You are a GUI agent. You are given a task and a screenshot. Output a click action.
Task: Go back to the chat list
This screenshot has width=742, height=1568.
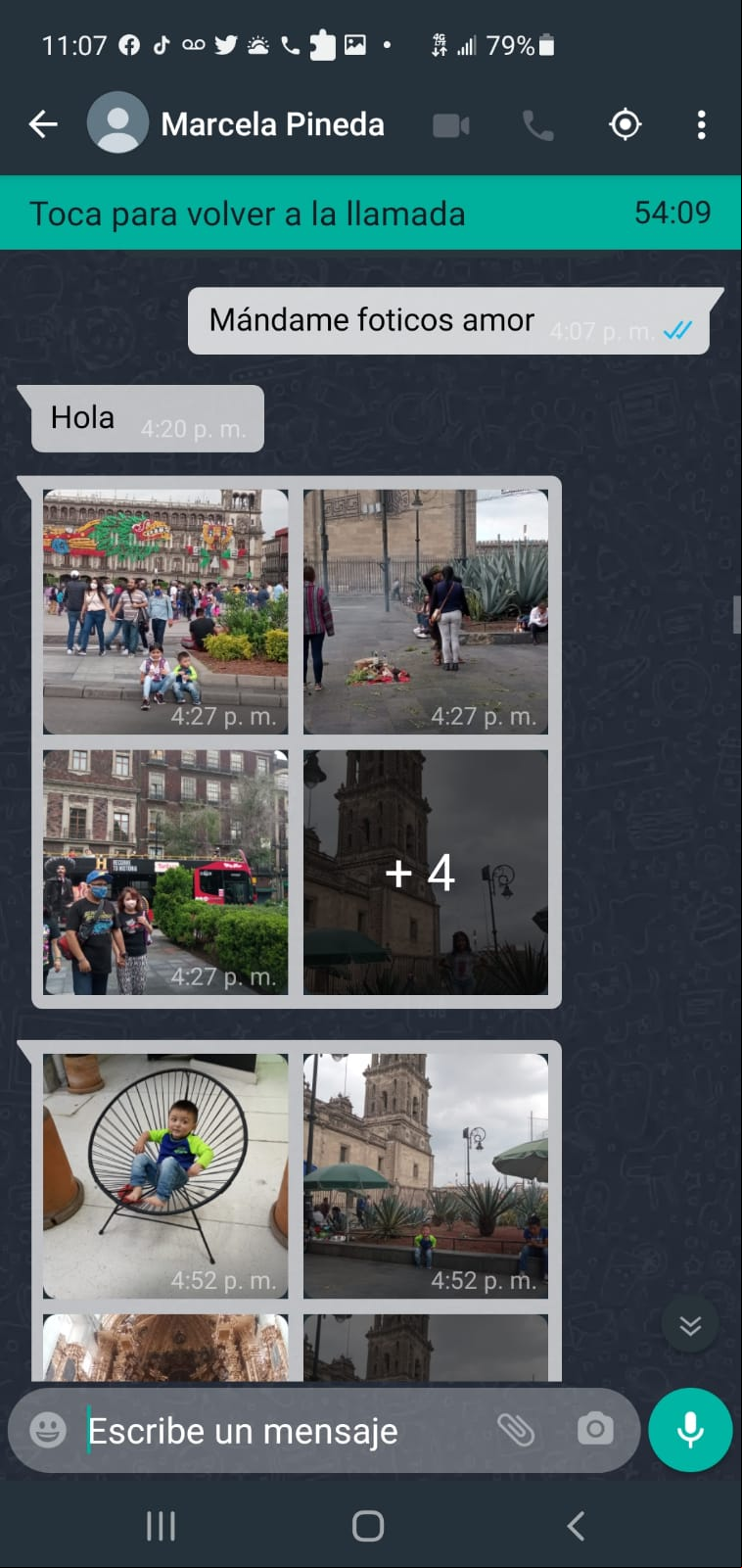[x=43, y=124]
